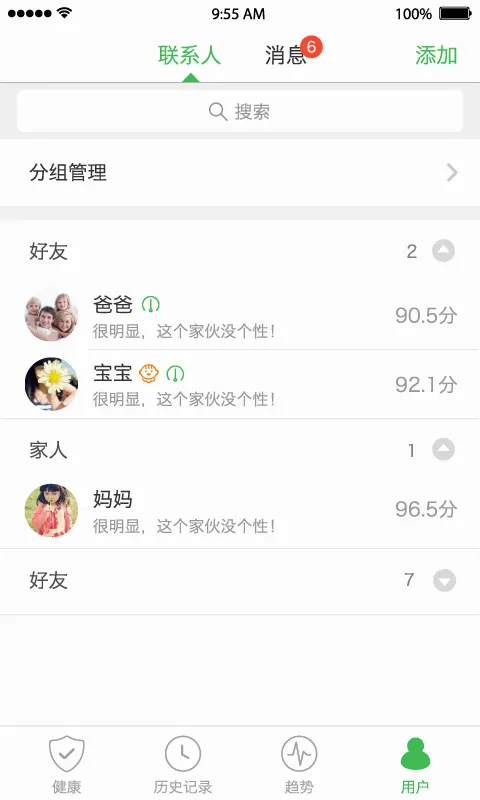Switch to the 趋势 tab
The image size is (480, 800).
[x=299, y=764]
